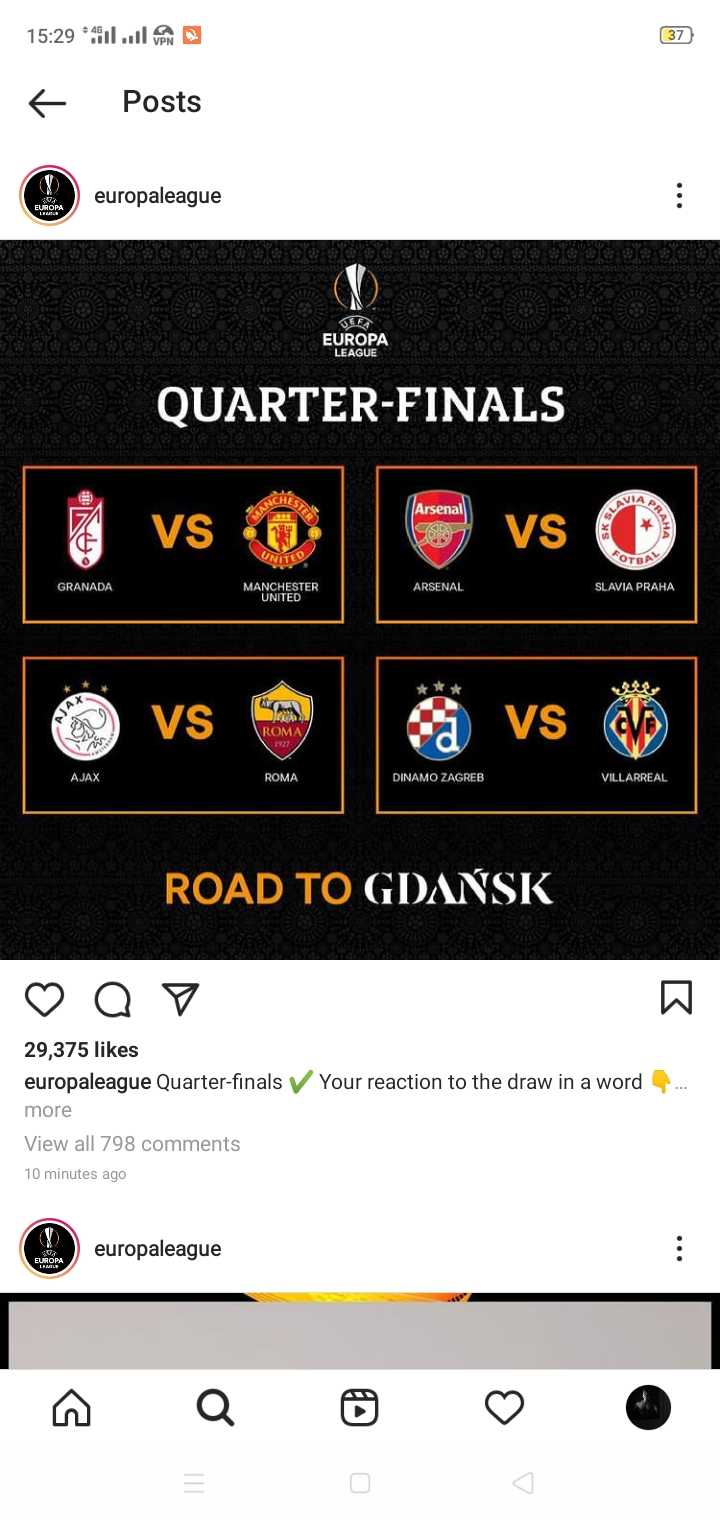
Task: Go back from the Posts screen
Action: pyautogui.click(x=47, y=102)
